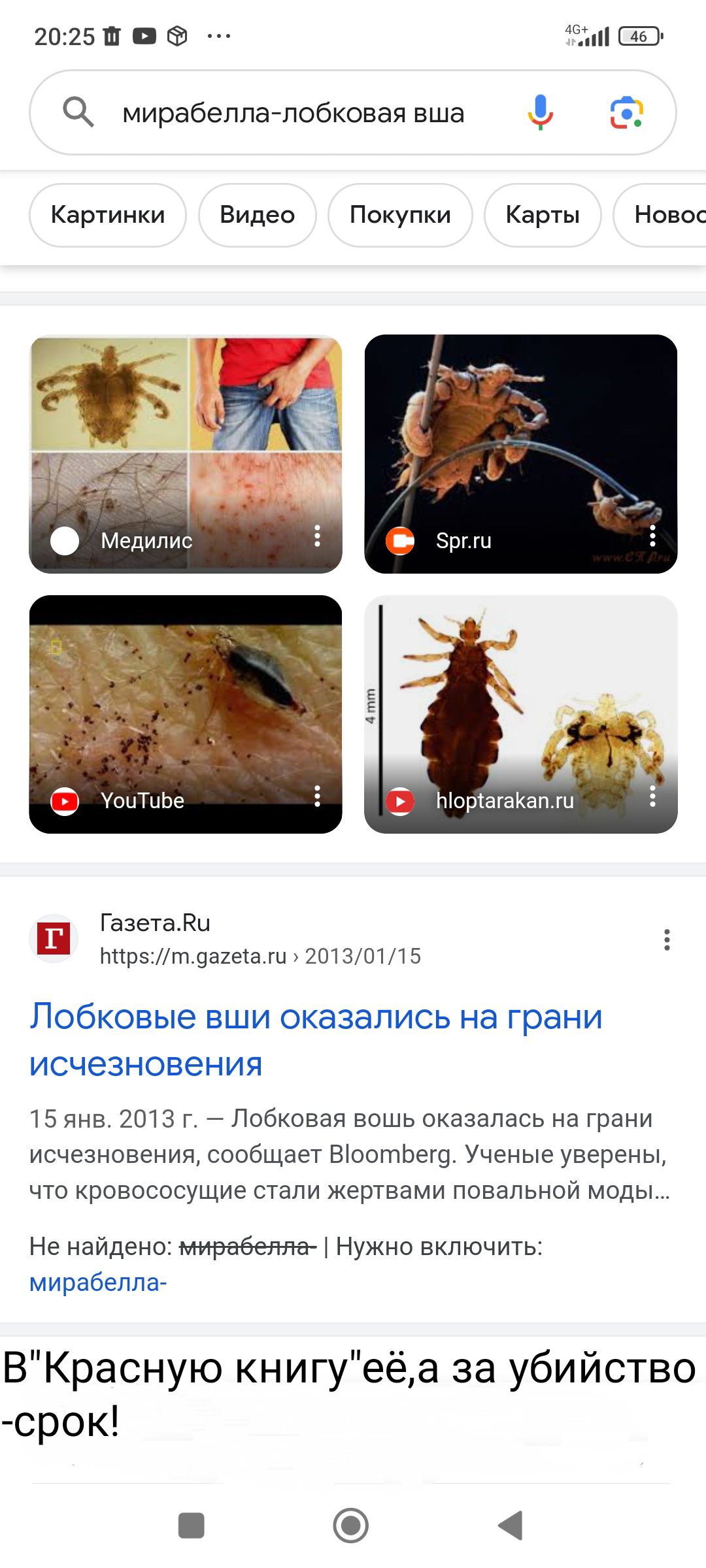Start voice search with the microphone
Image resolution: width=706 pixels, height=1568 pixels.
(x=540, y=112)
